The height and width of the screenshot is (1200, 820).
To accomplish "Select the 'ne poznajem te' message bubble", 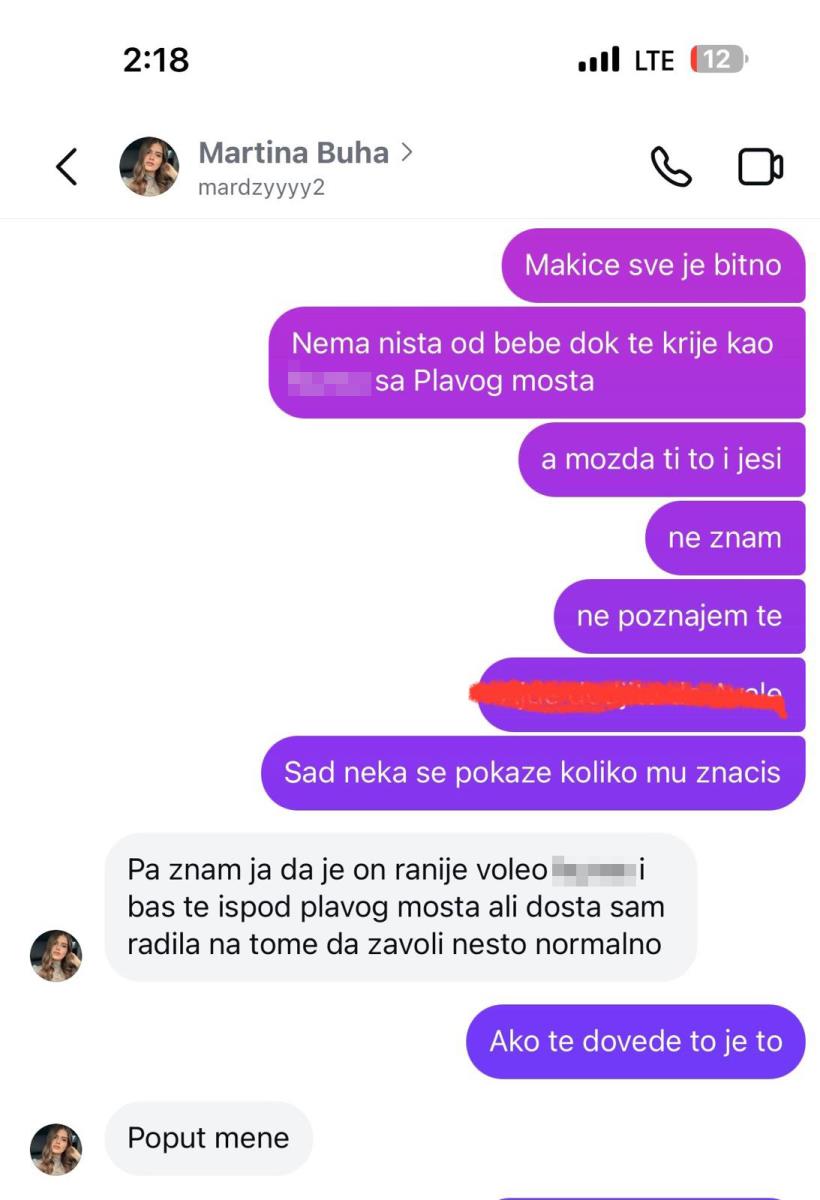I will click(x=679, y=616).
